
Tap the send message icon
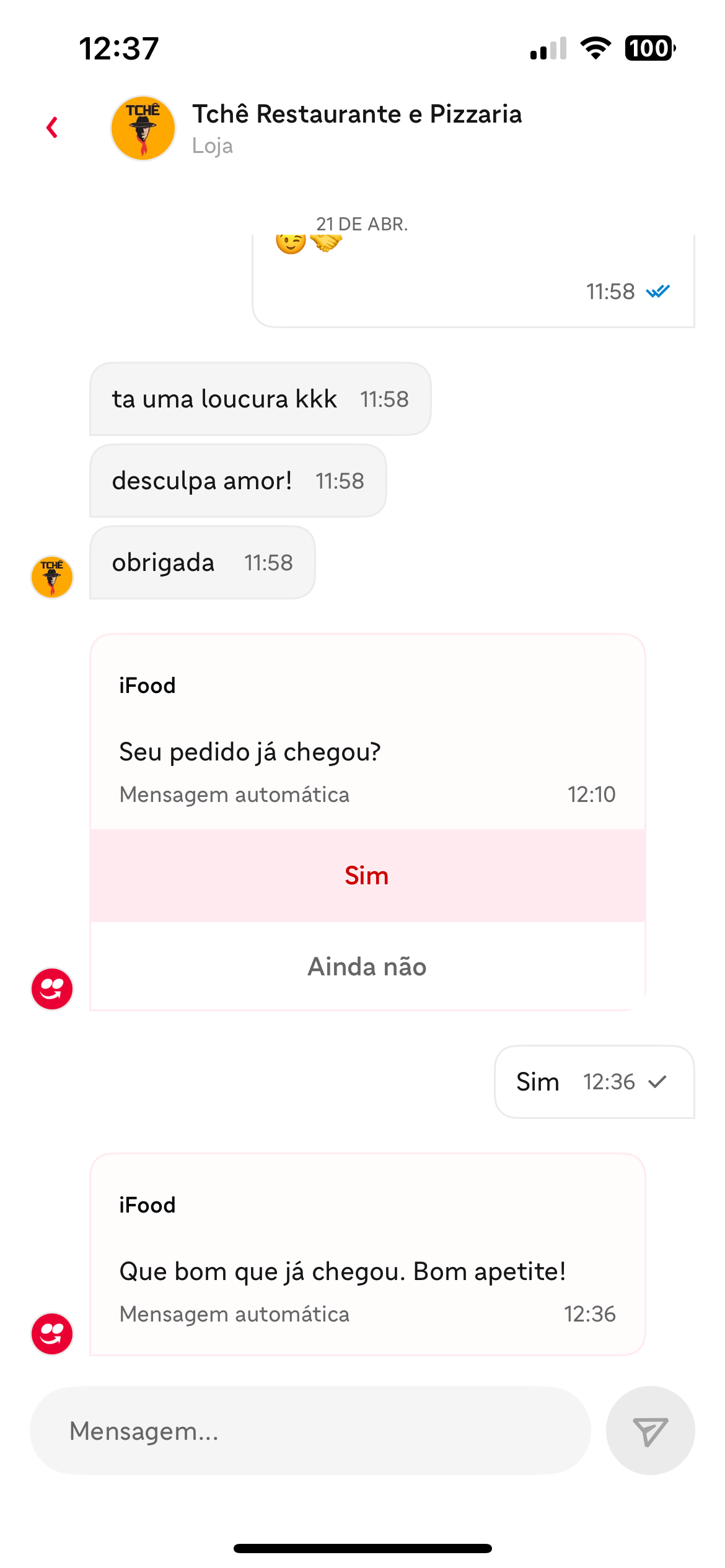point(650,1431)
